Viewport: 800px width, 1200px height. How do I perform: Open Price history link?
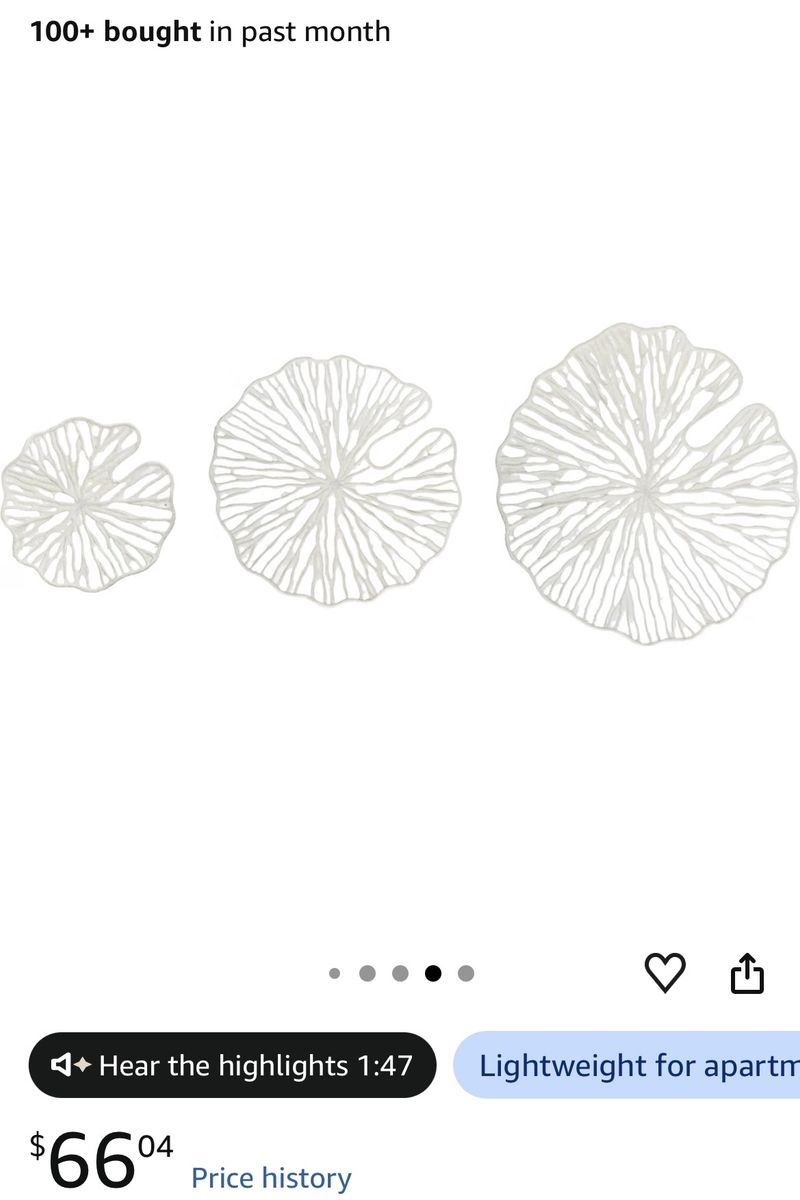[271, 1178]
